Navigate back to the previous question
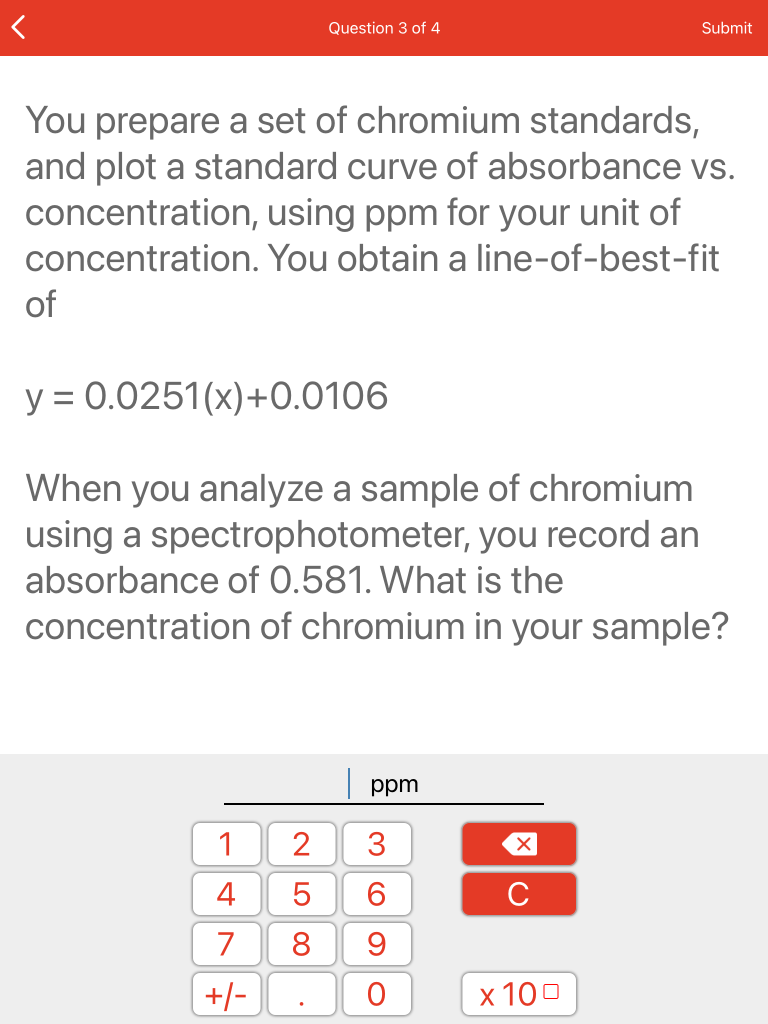This screenshot has height=1024, width=768. (18, 28)
